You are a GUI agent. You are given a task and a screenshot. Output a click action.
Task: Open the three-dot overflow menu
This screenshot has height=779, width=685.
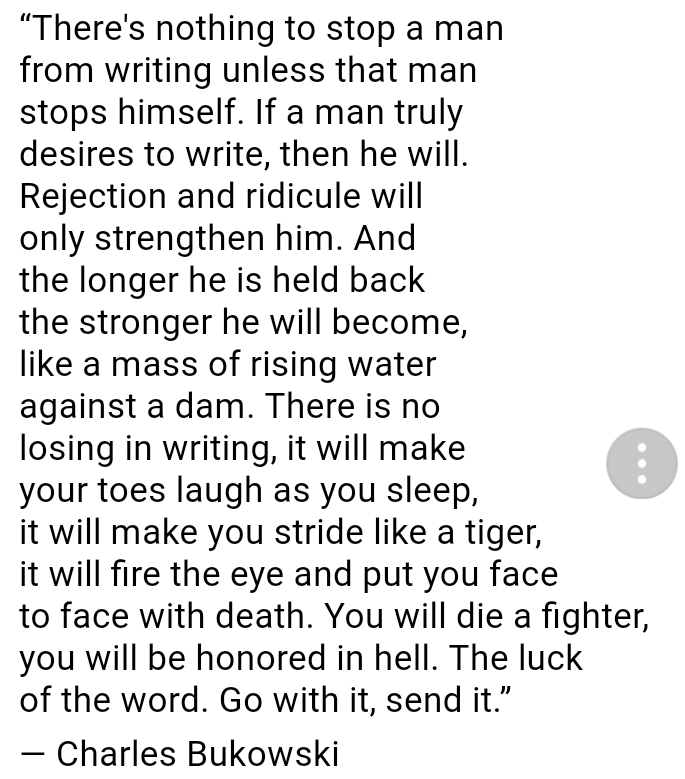pyautogui.click(x=642, y=463)
